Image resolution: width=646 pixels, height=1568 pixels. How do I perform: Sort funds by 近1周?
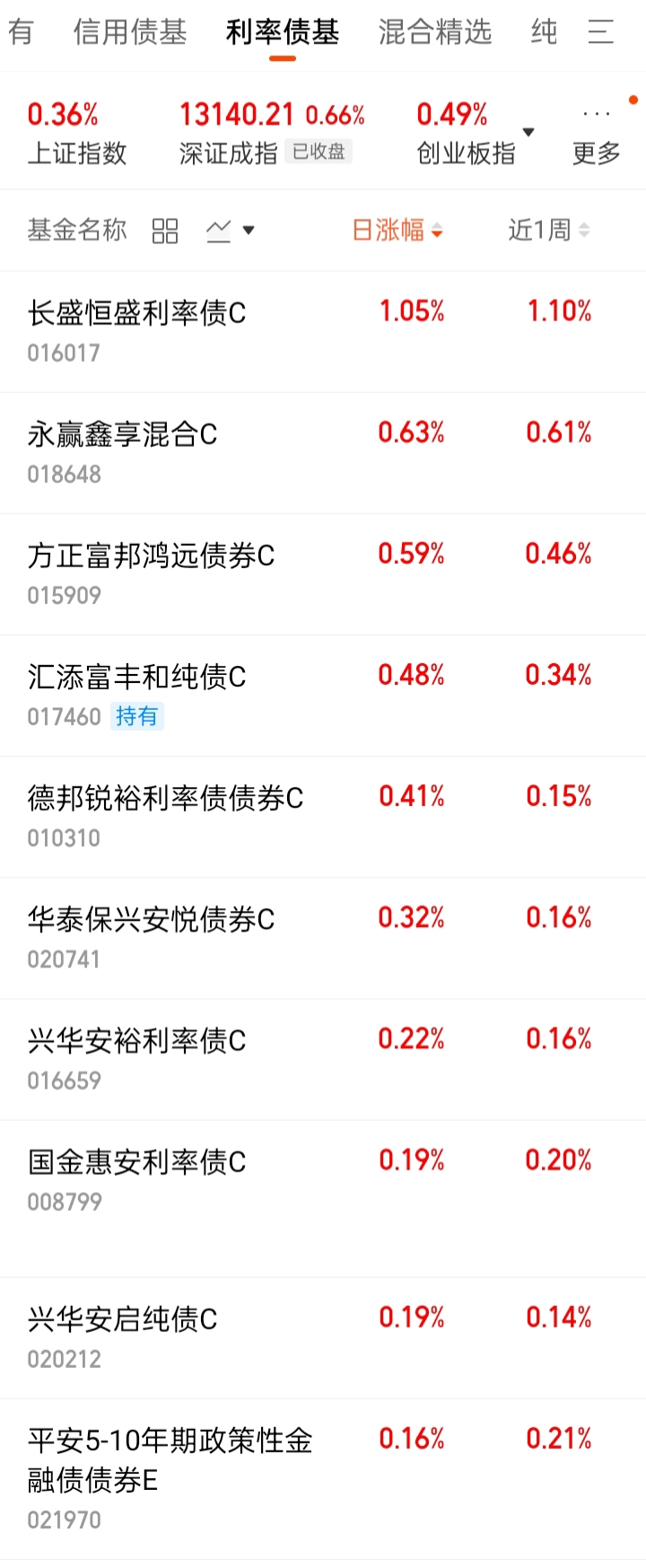[548, 231]
